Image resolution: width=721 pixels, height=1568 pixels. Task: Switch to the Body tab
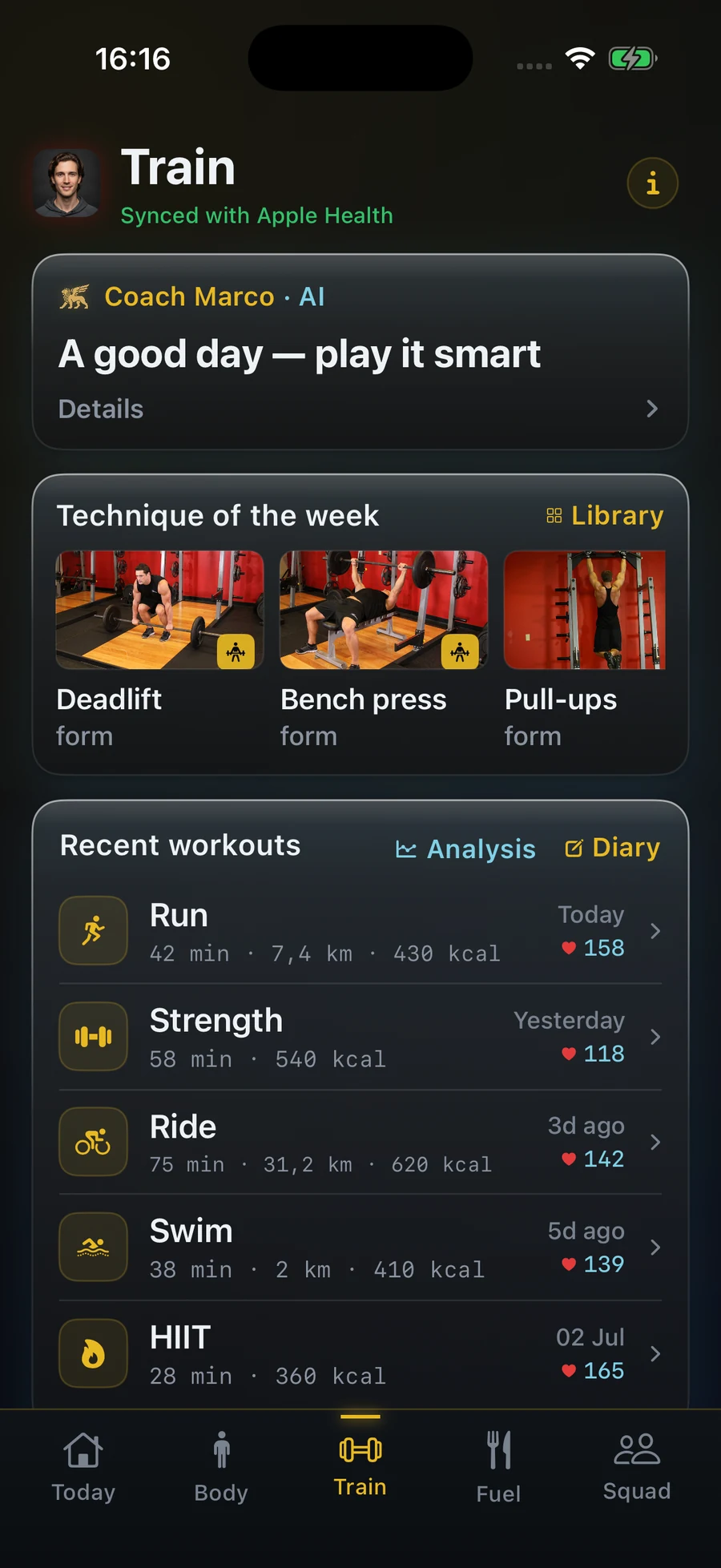(221, 1467)
